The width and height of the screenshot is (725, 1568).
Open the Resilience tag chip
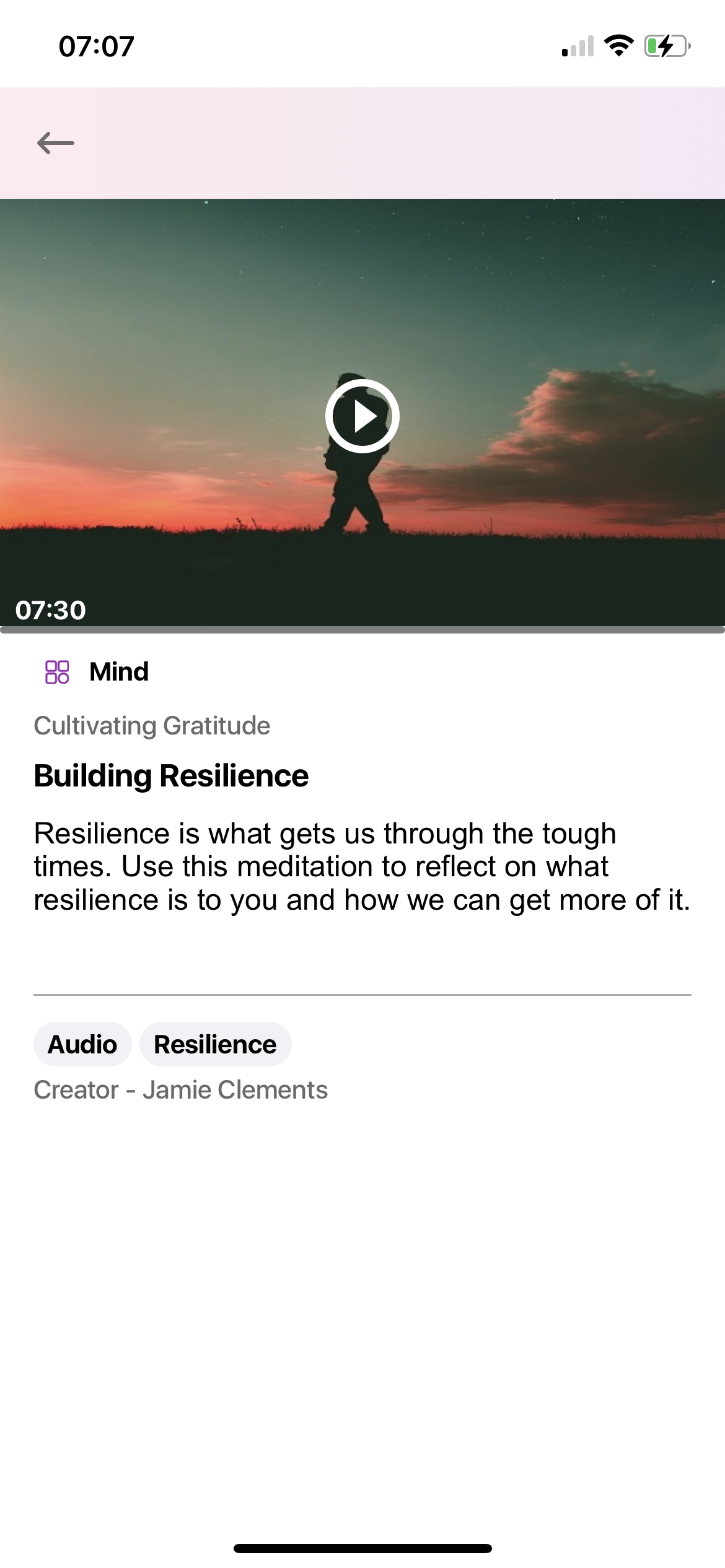coord(215,1045)
